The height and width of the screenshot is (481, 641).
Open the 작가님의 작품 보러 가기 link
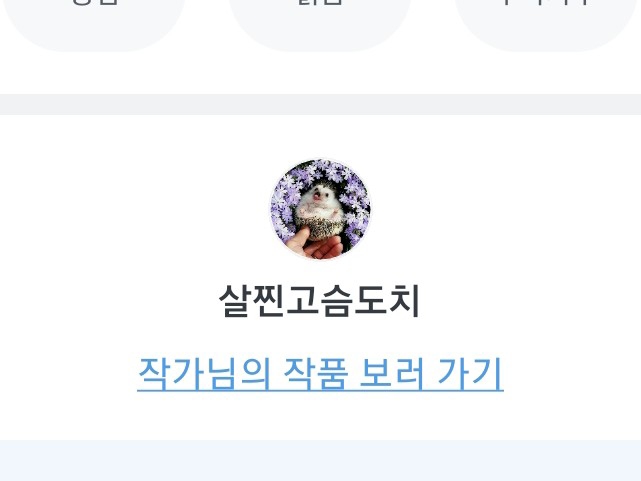point(320,374)
